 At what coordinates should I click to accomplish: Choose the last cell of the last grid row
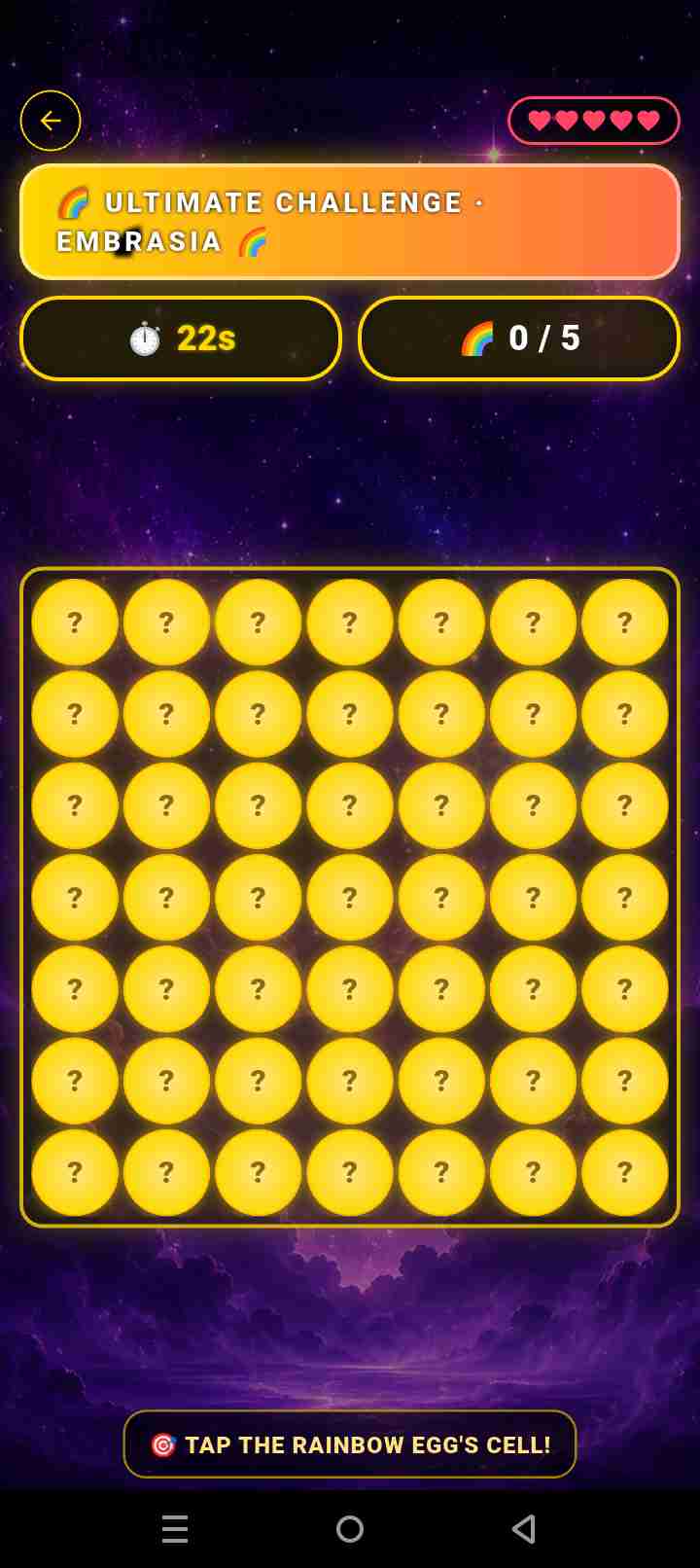pos(625,1172)
